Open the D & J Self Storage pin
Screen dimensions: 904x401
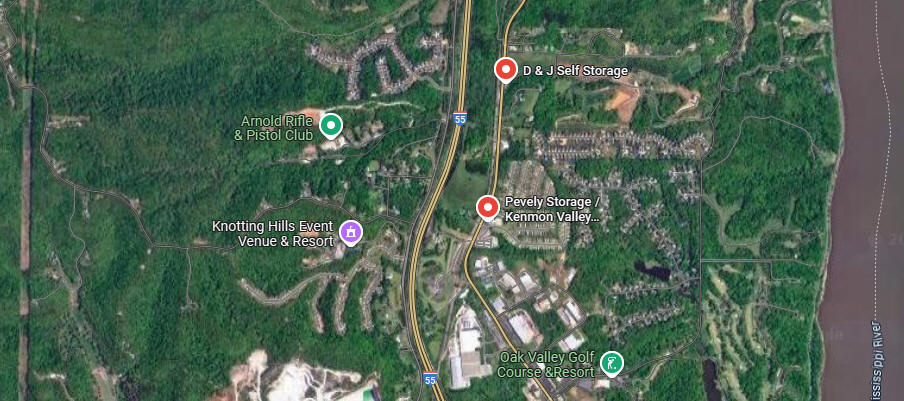(508, 71)
